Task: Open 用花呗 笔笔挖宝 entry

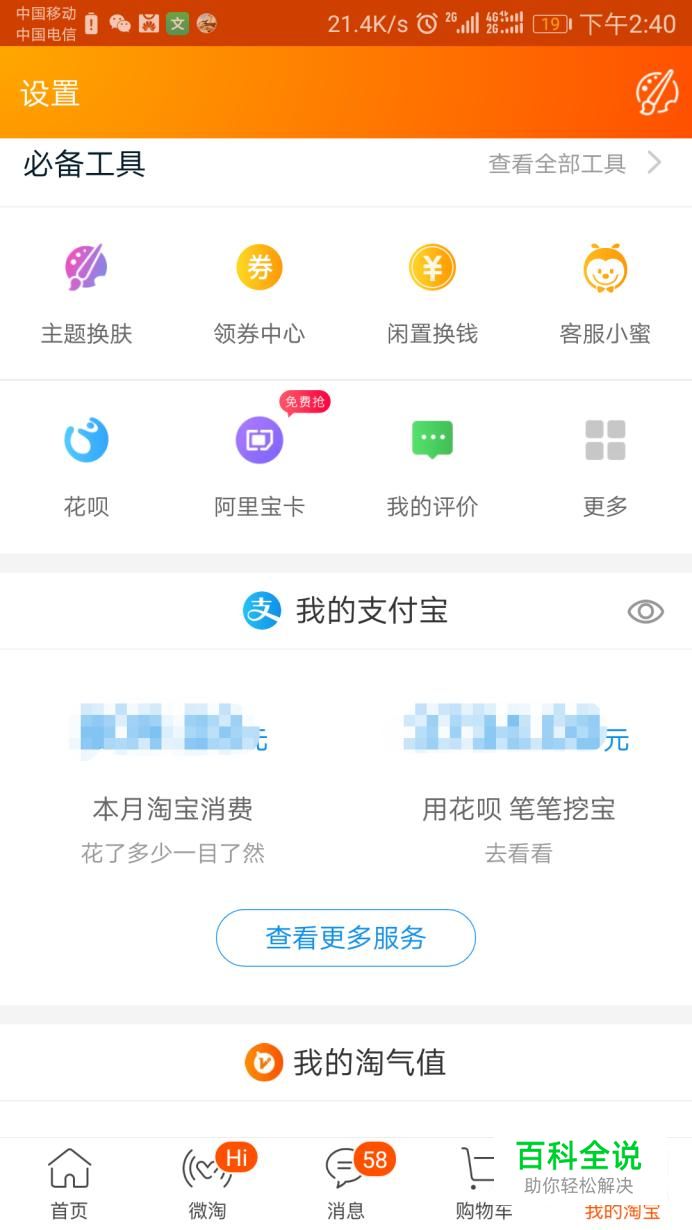Action: 518,808
